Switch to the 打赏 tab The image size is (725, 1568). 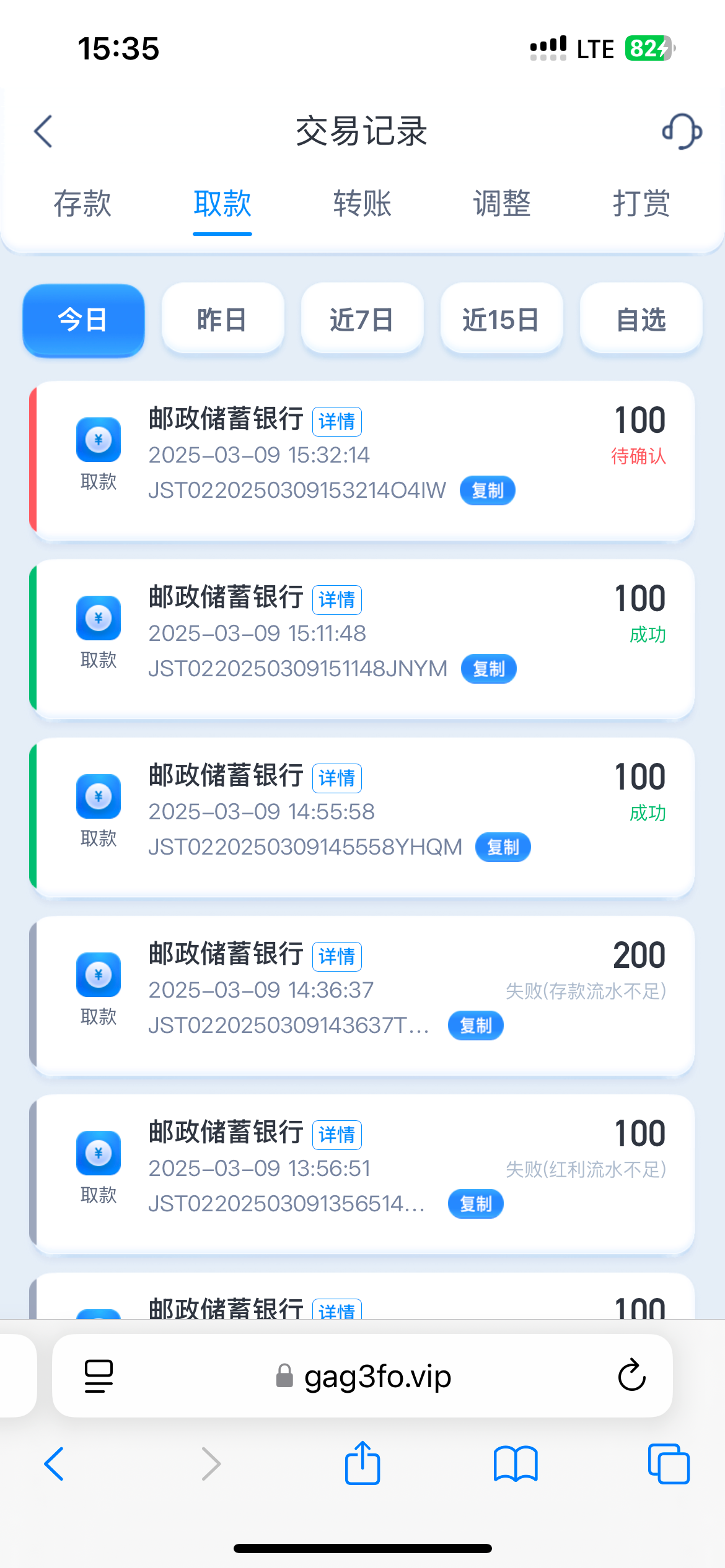[x=641, y=204]
